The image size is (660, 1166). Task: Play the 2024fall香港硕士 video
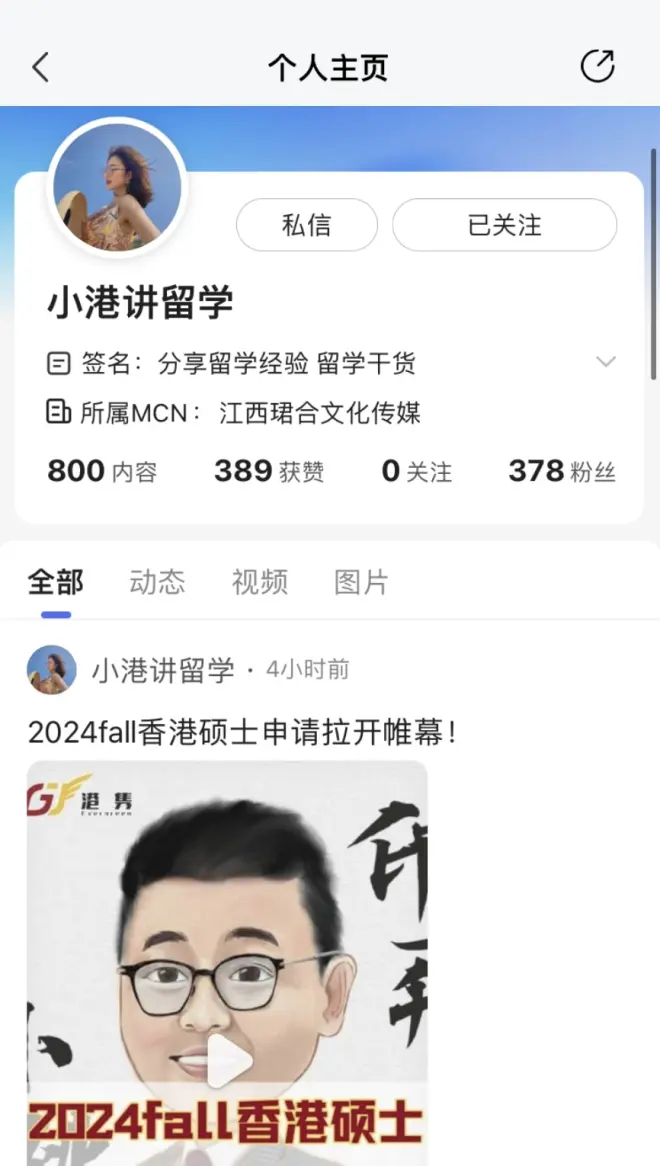[228, 1060]
